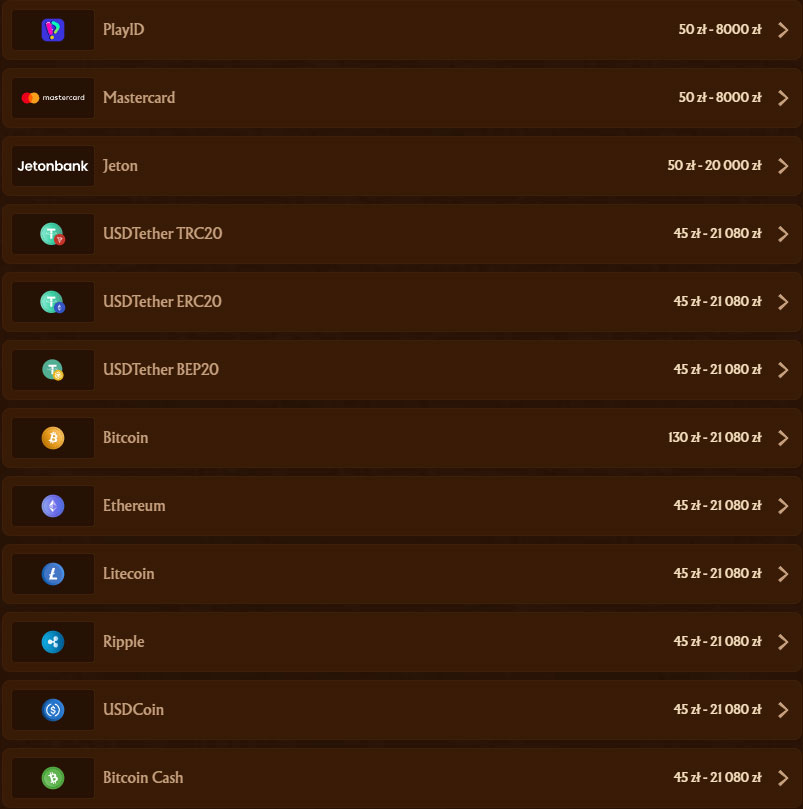Open the Litecoin option
The width and height of the screenshot is (803, 809).
coord(400,574)
